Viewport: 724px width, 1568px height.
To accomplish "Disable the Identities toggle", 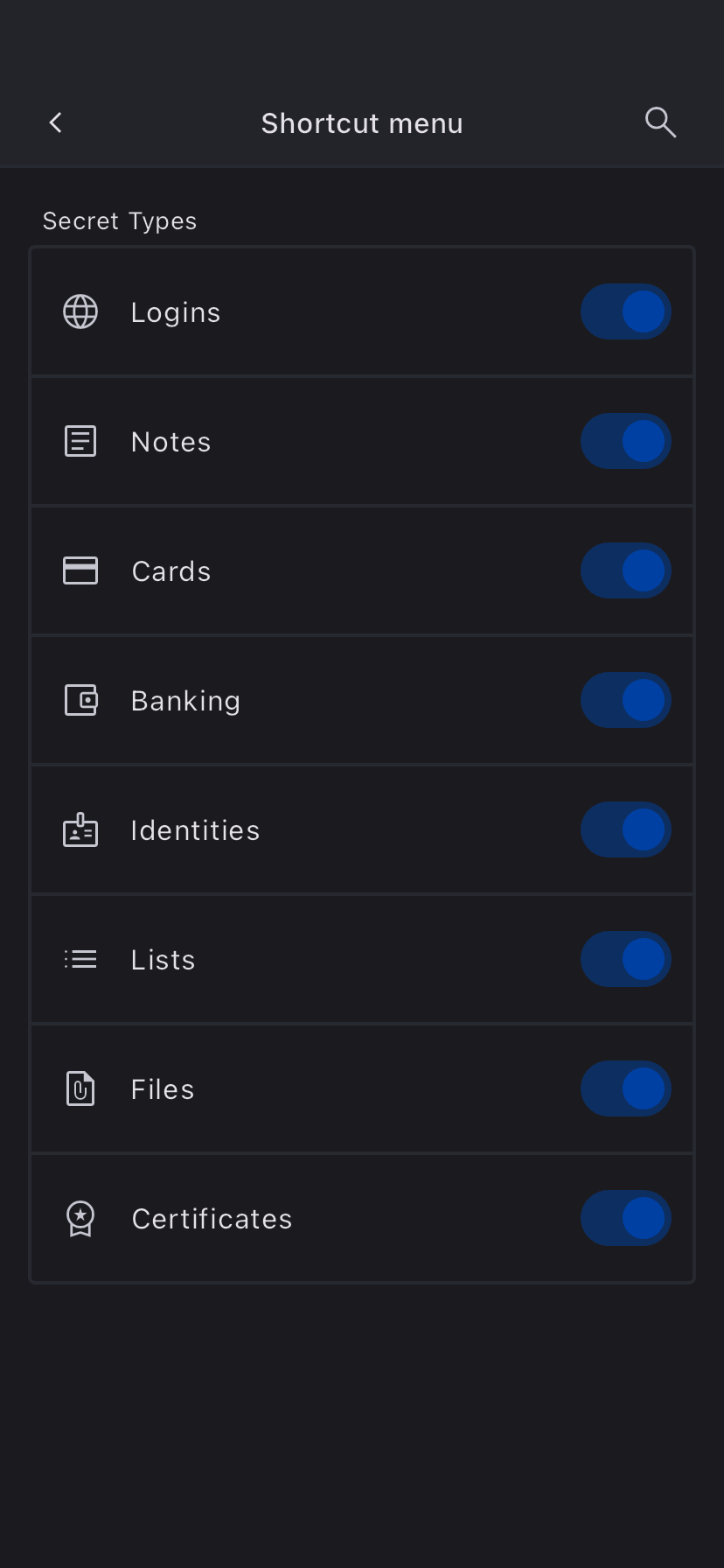I will (x=625, y=830).
